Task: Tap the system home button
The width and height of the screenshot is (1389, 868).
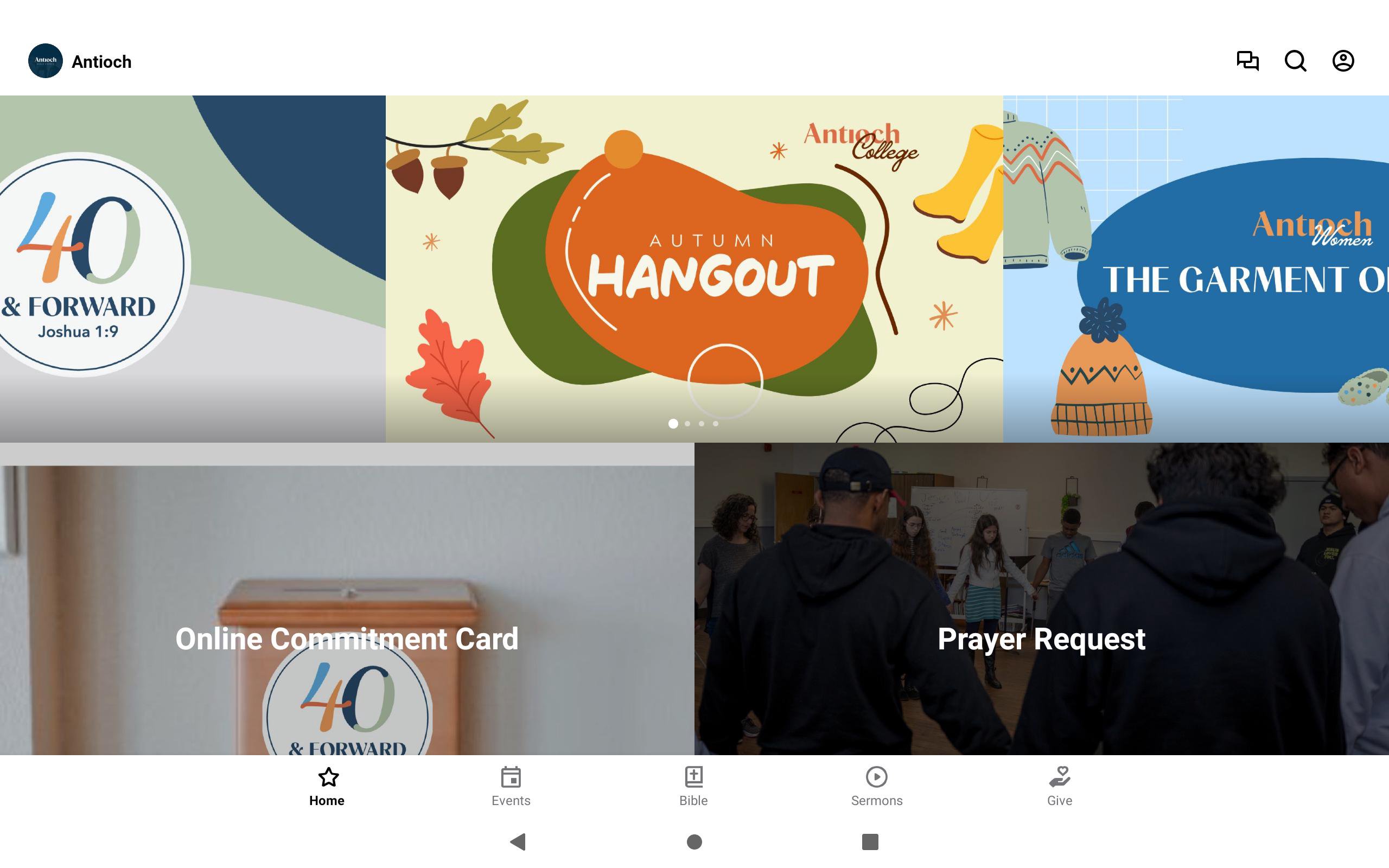Action: point(694,841)
